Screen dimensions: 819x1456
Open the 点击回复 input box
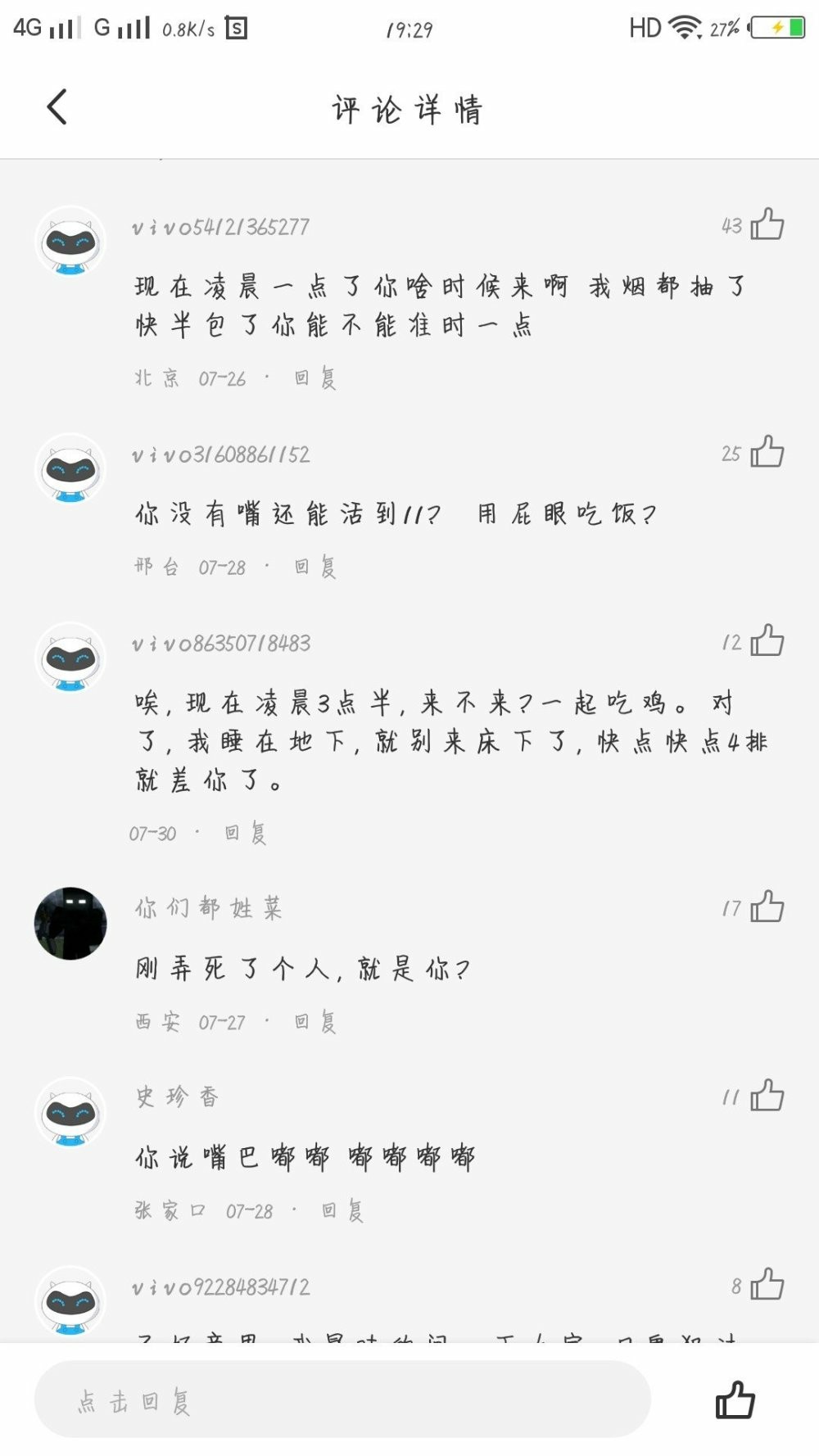click(x=342, y=1400)
